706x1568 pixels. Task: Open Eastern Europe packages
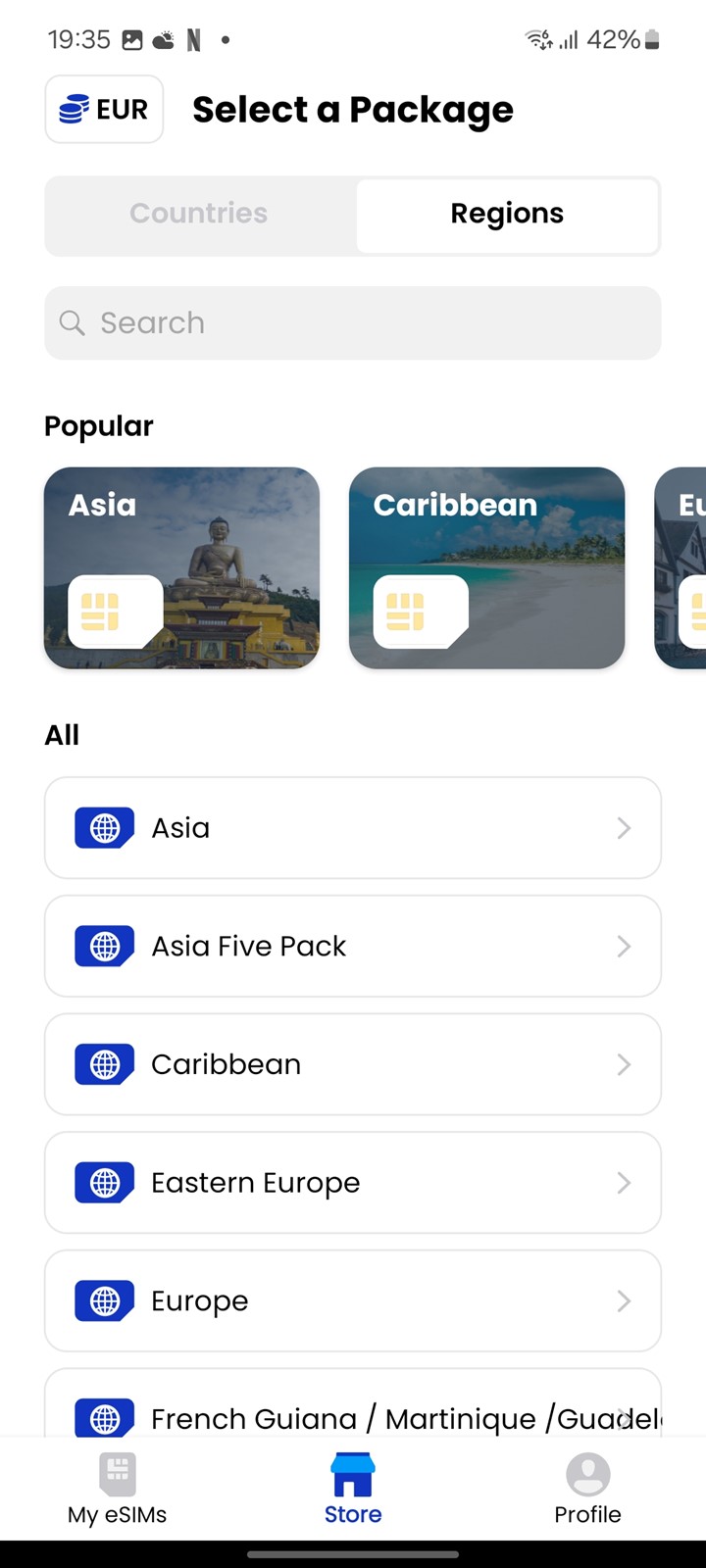tap(353, 1183)
